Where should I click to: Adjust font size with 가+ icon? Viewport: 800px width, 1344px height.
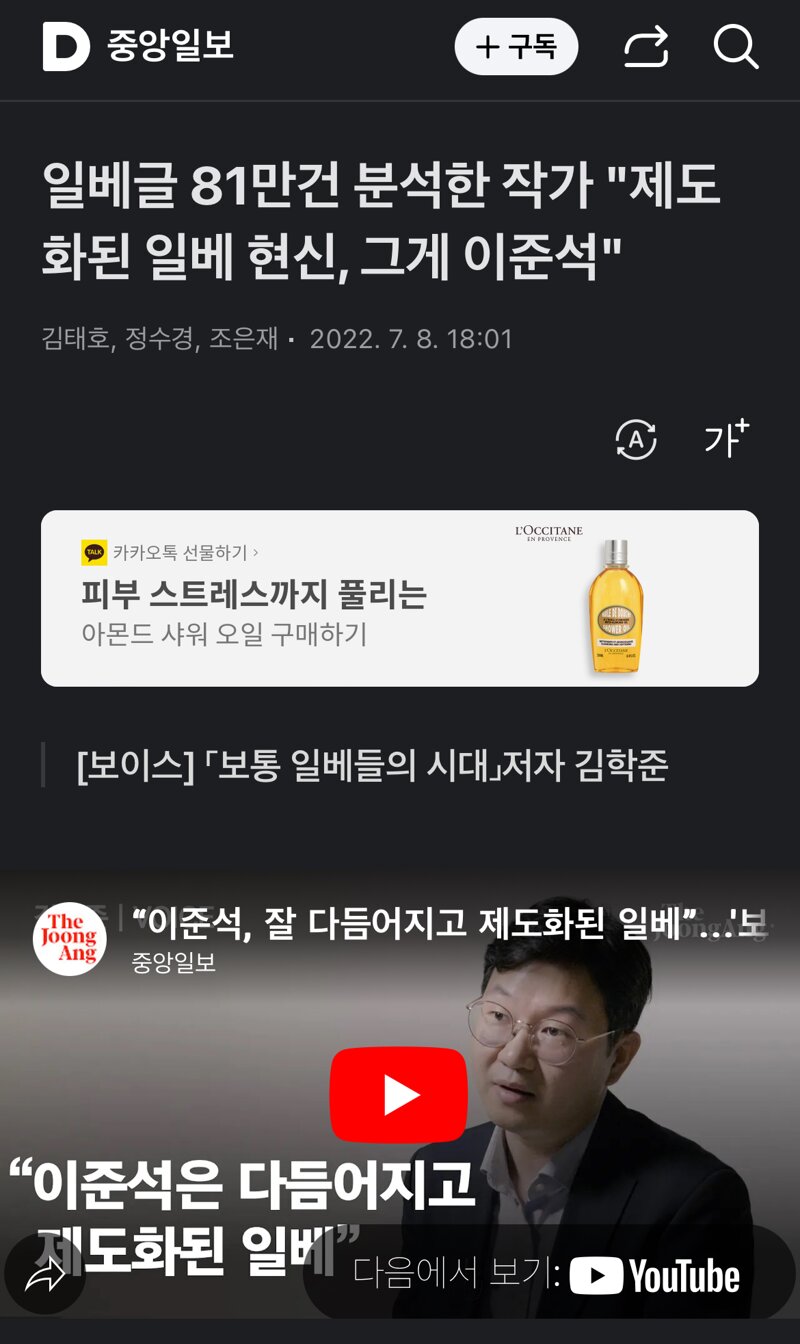tap(726, 439)
